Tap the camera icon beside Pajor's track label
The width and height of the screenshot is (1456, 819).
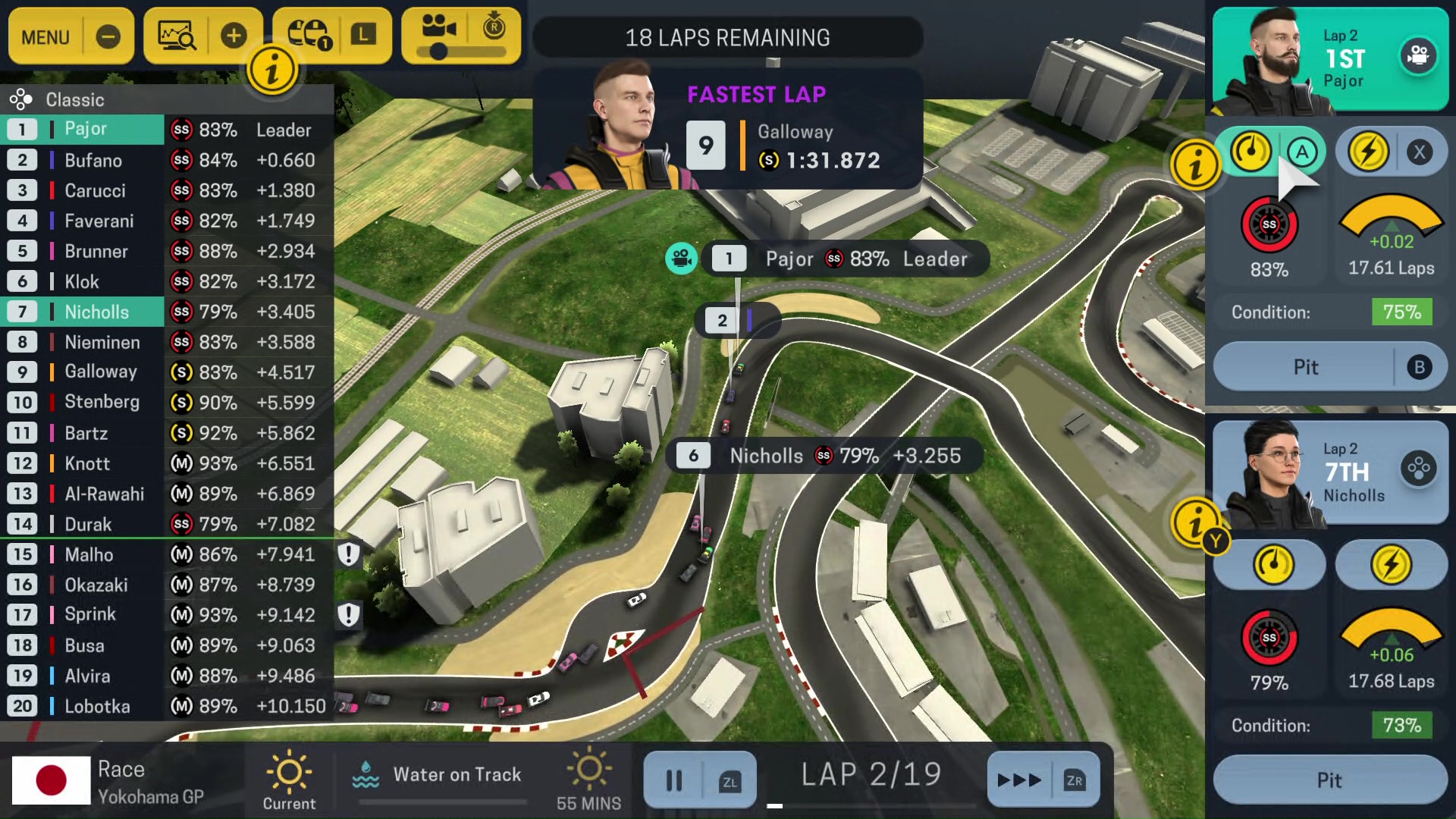(681, 259)
